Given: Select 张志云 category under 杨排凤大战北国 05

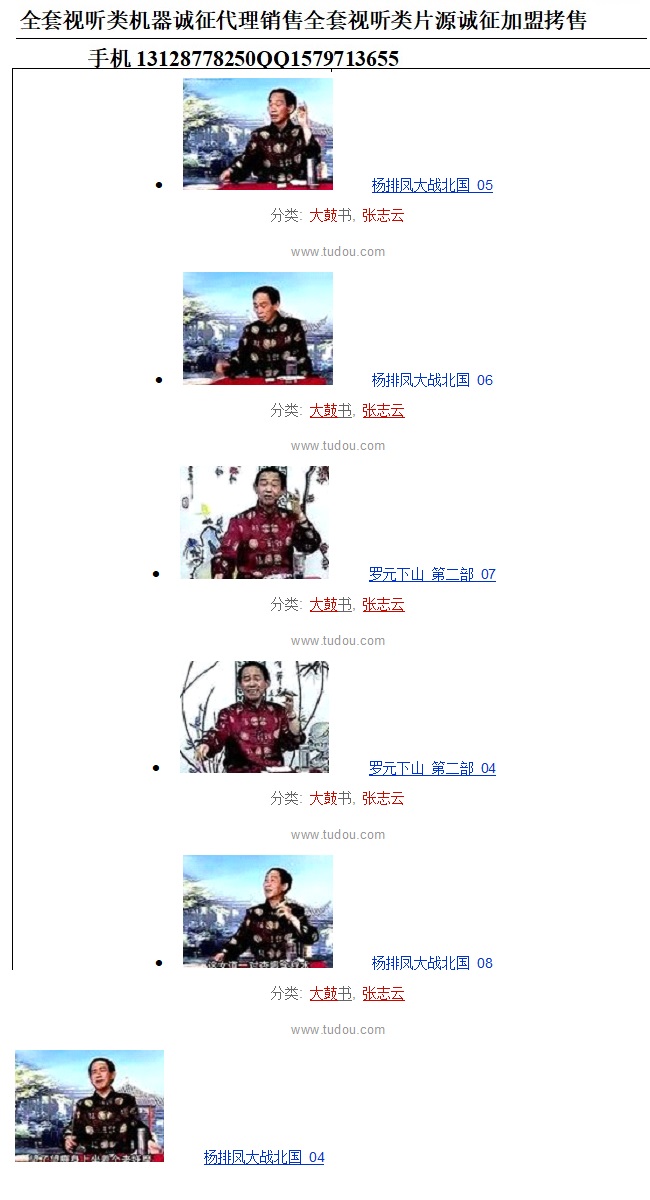Looking at the screenshot, I should [383, 215].
